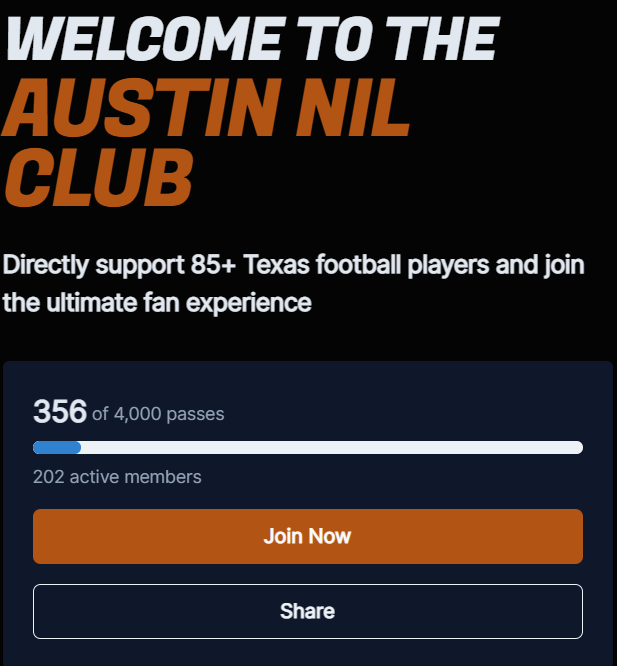
Task: Tap the Join Now button
Action: (x=307, y=536)
